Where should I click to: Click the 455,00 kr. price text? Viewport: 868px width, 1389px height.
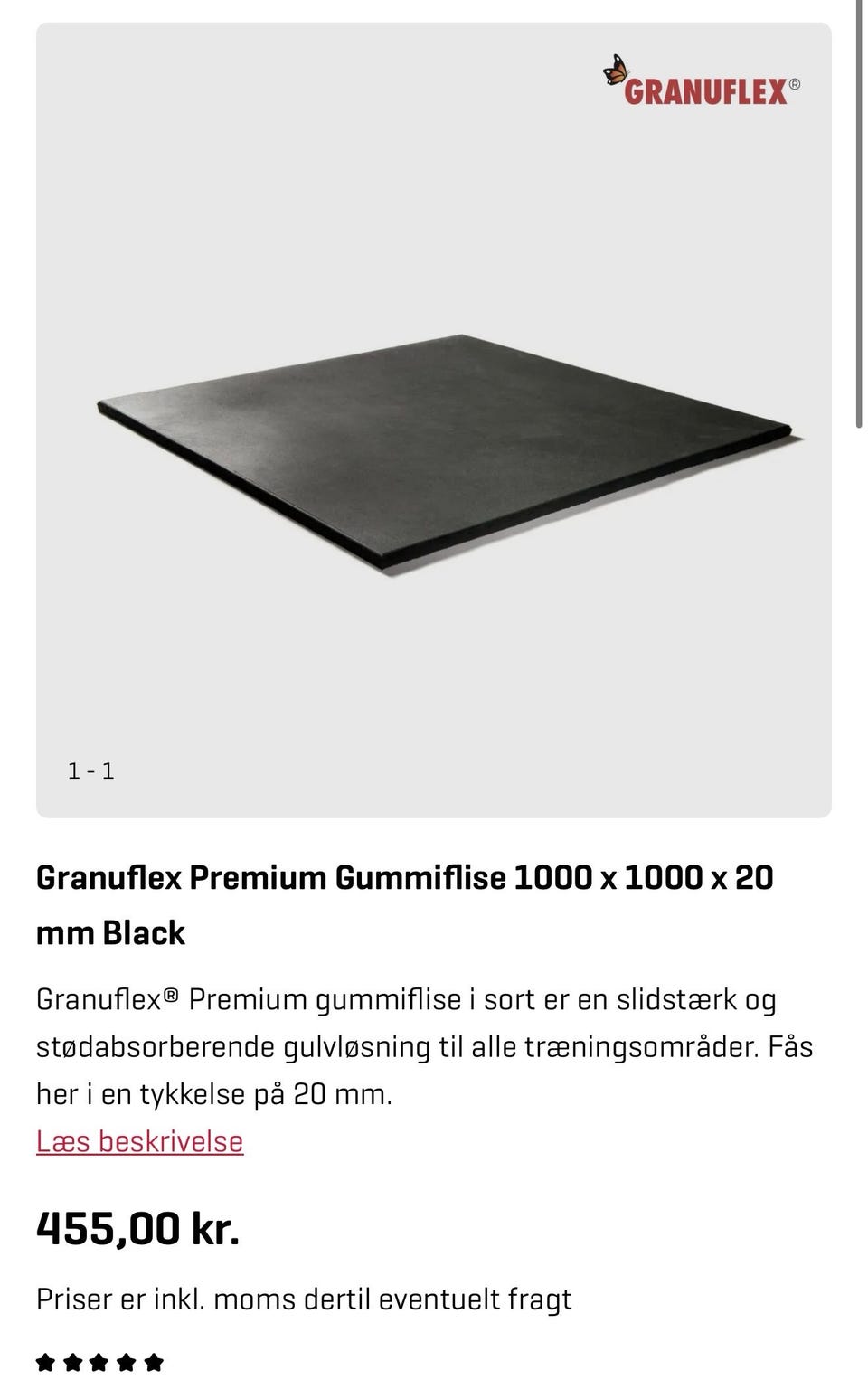pos(136,1228)
